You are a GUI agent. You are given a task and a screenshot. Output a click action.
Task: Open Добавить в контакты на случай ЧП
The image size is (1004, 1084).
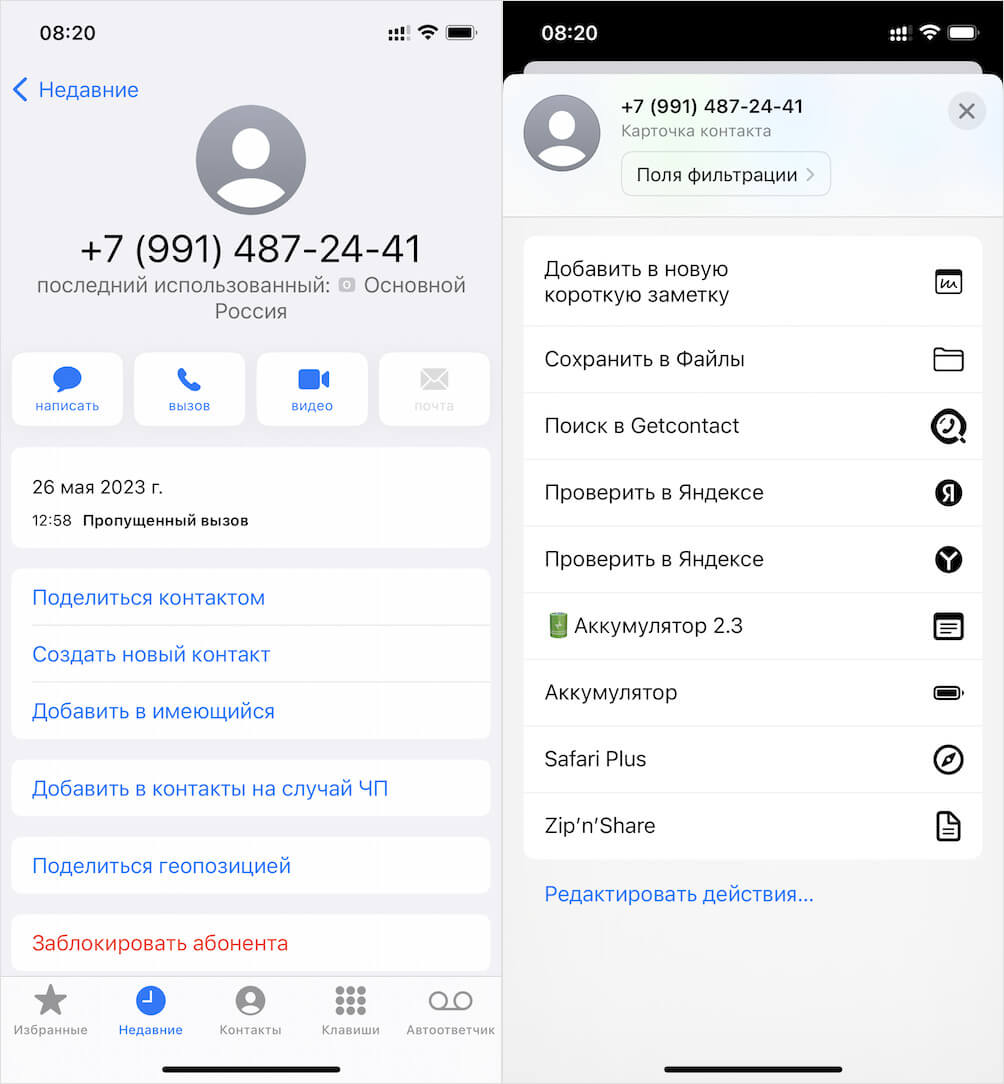(210, 789)
